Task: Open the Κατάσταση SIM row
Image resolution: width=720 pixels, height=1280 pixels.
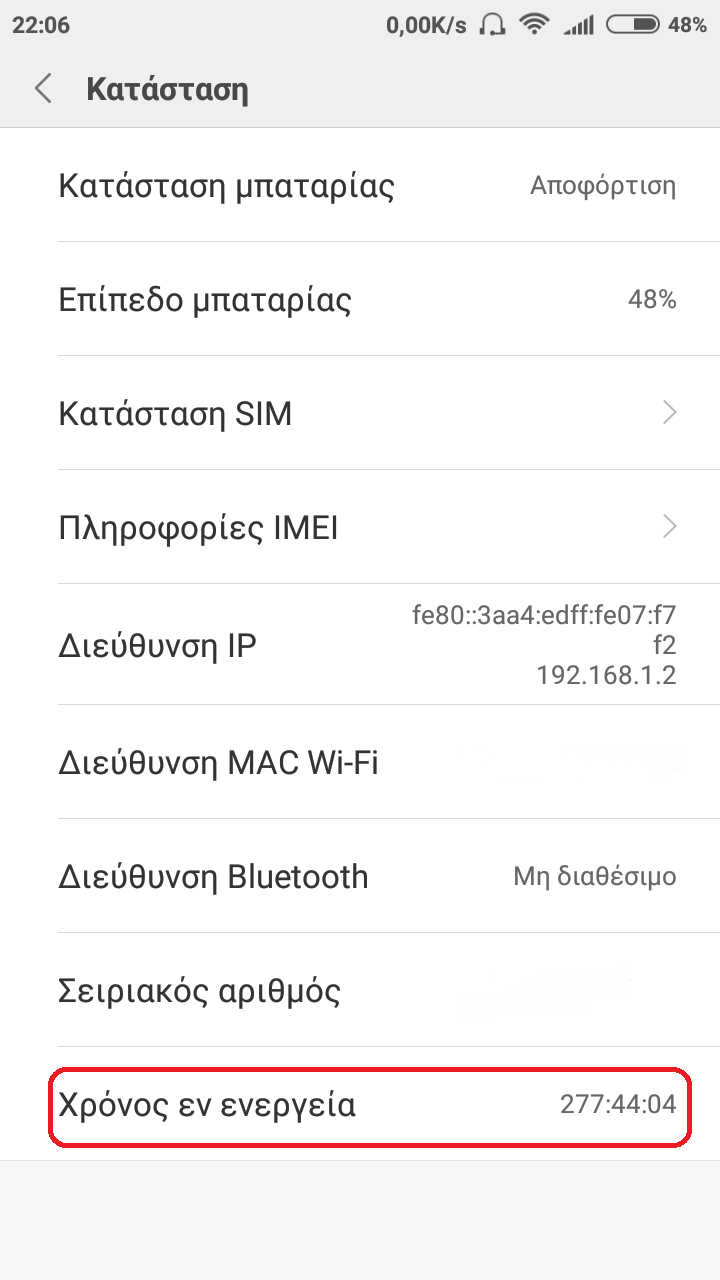Action: (x=360, y=413)
